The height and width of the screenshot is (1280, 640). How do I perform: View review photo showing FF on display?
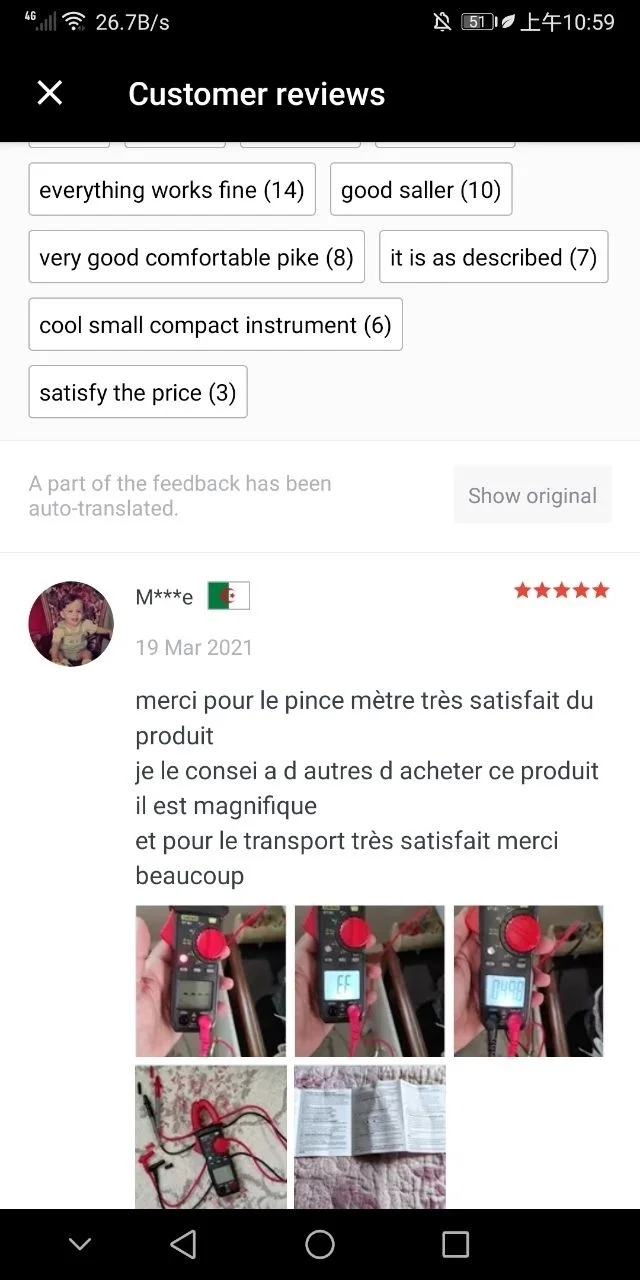[x=369, y=981]
